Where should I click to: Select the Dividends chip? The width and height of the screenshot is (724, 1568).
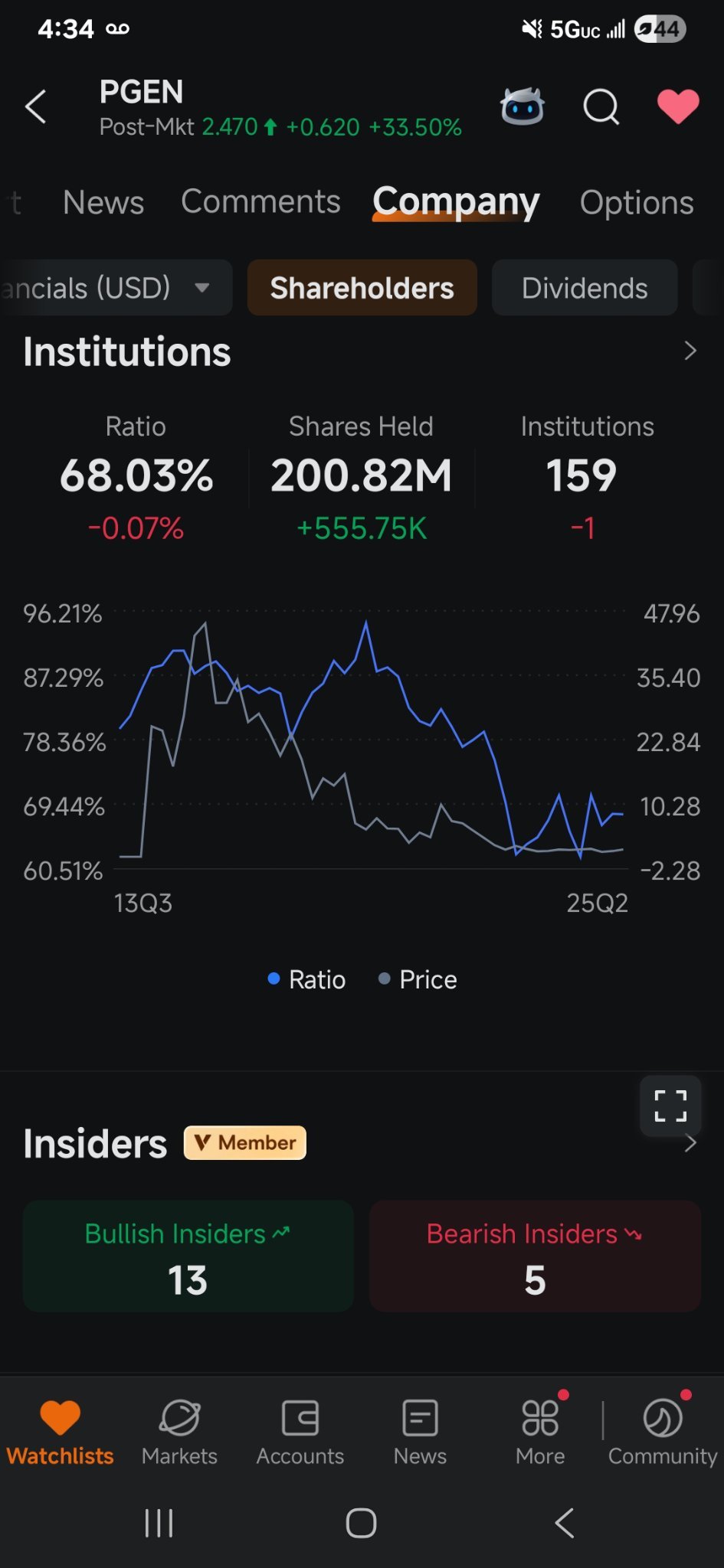coord(585,288)
